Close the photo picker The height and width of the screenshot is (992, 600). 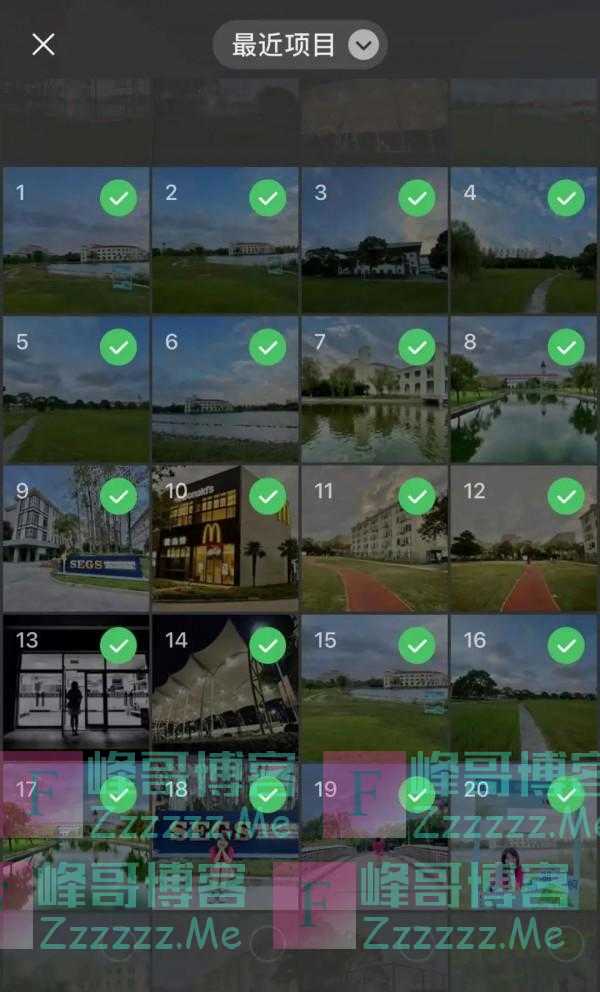pyautogui.click(x=43, y=44)
